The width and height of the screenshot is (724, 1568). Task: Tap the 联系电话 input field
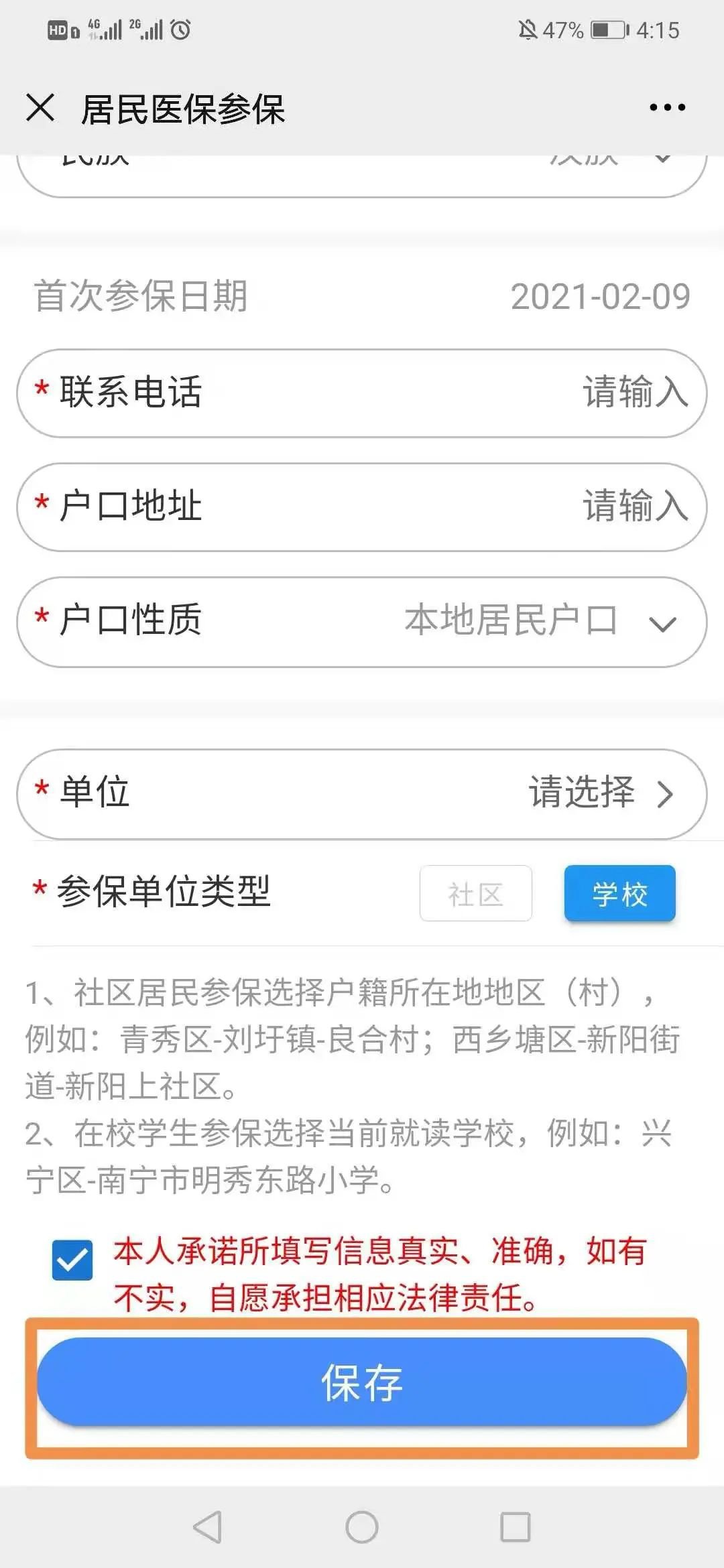tap(362, 393)
